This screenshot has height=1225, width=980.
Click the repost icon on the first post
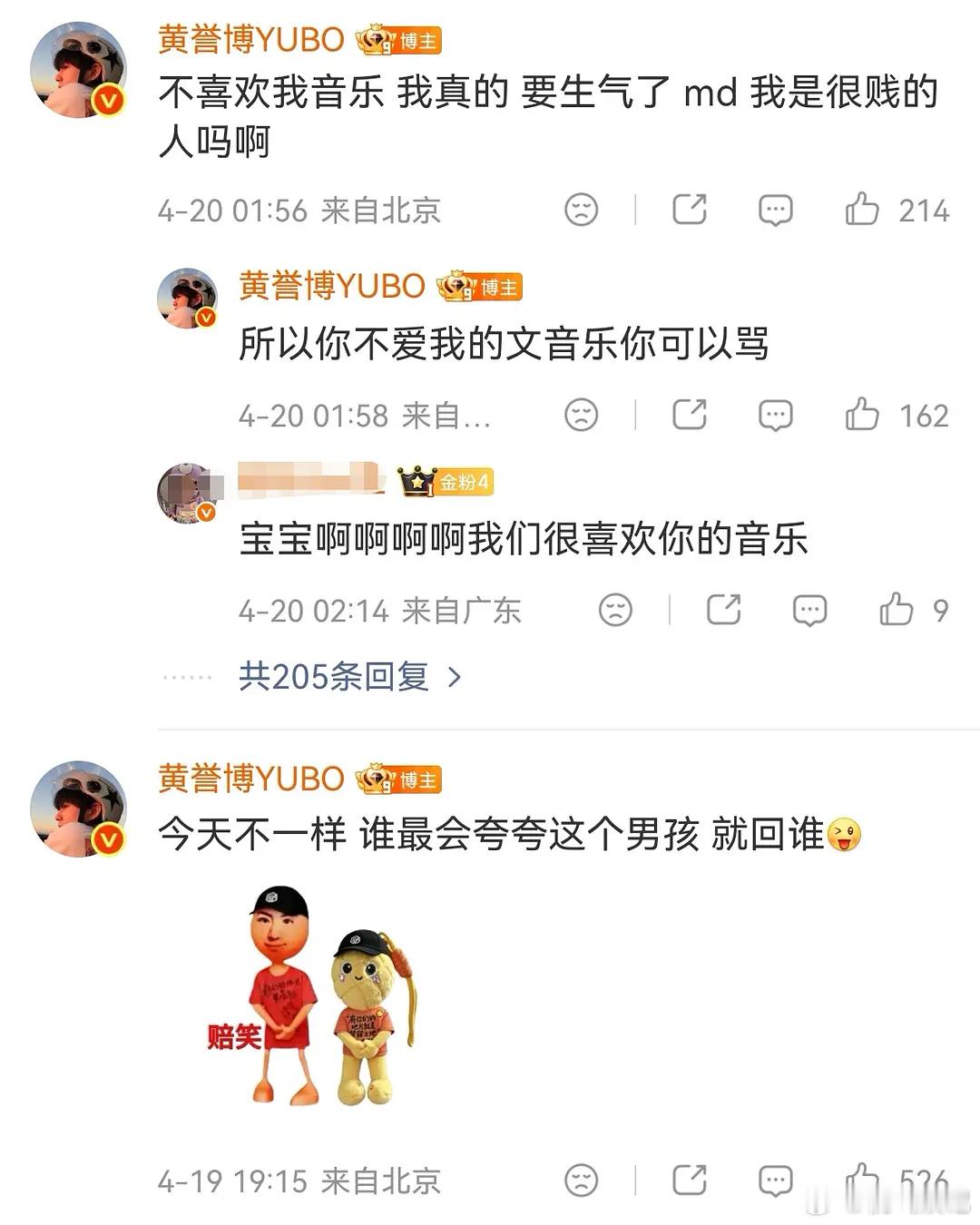point(691,208)
